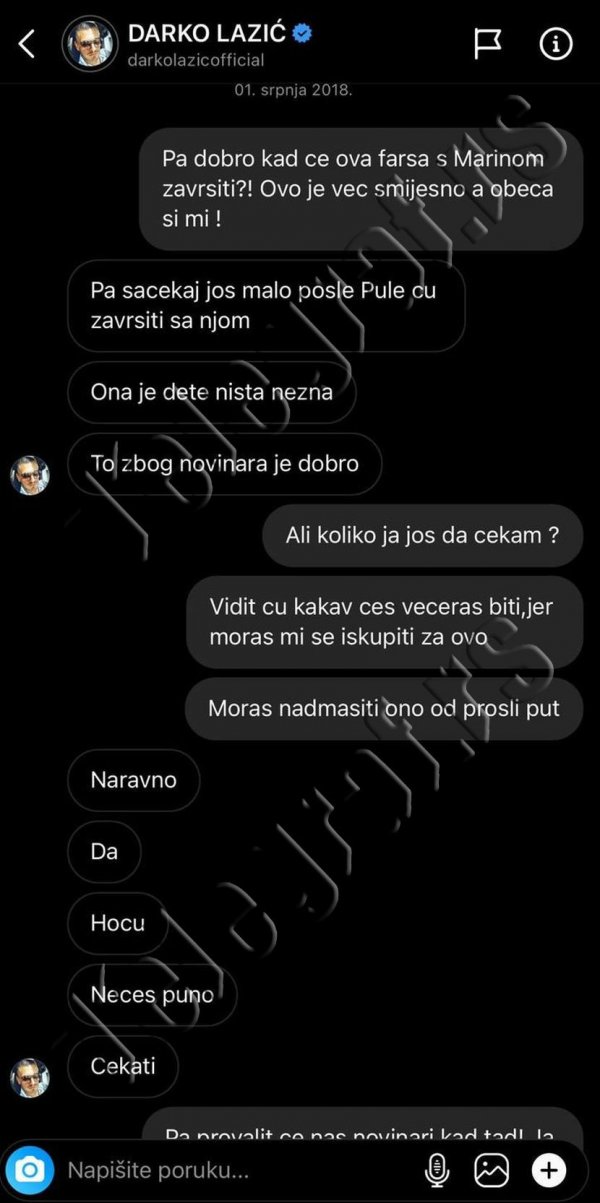This screenshot has height=1203, width=600.
Task: Record a voice message with microphone
Action: (436, 1169)
